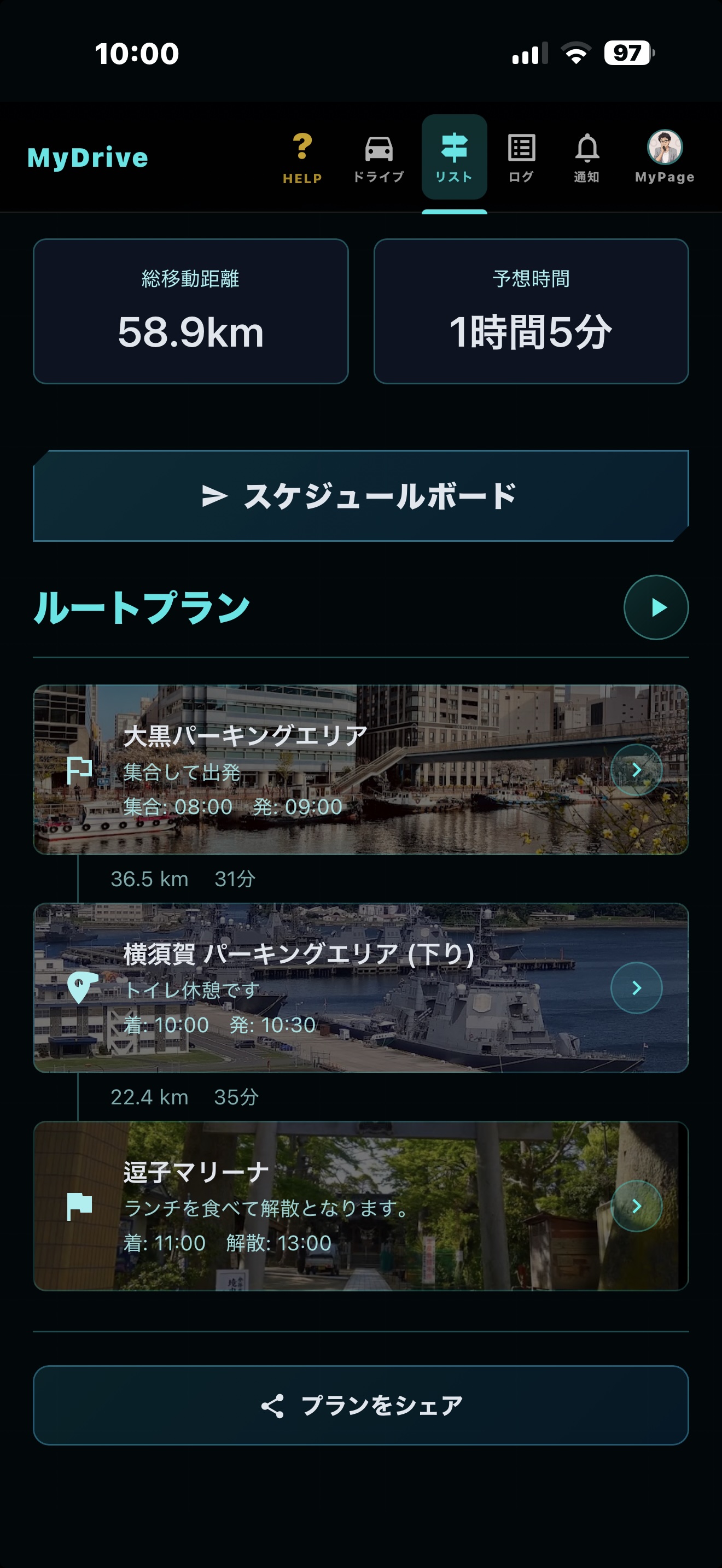Screen dimensions: 722x1568
Task: Switch to the ドライブ tab
Action: tap(378, 157)
